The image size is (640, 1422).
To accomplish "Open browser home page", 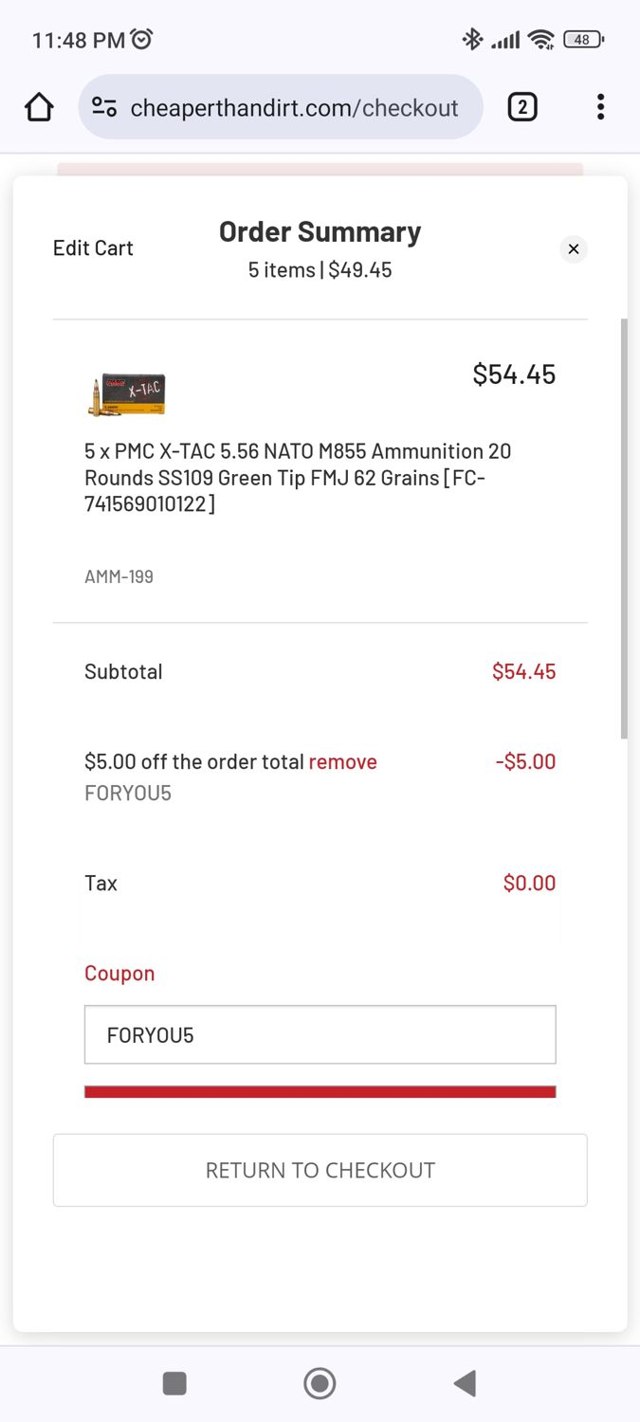I will 39,107.
